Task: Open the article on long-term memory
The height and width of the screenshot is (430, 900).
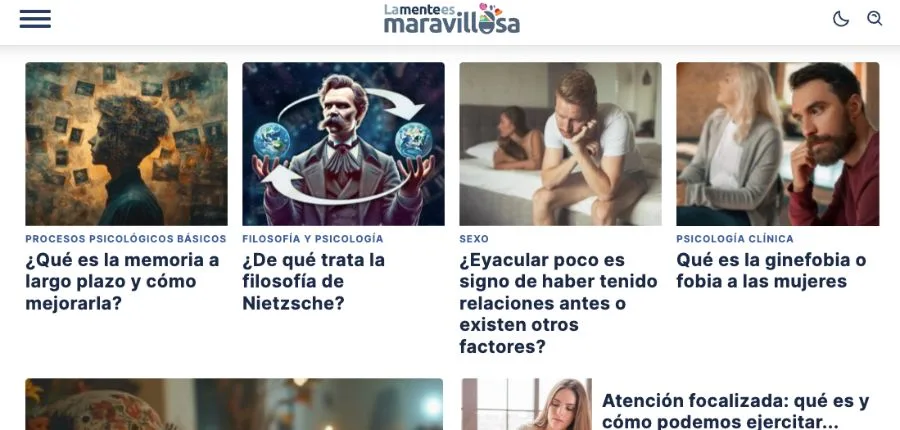Action: (122, 281)
